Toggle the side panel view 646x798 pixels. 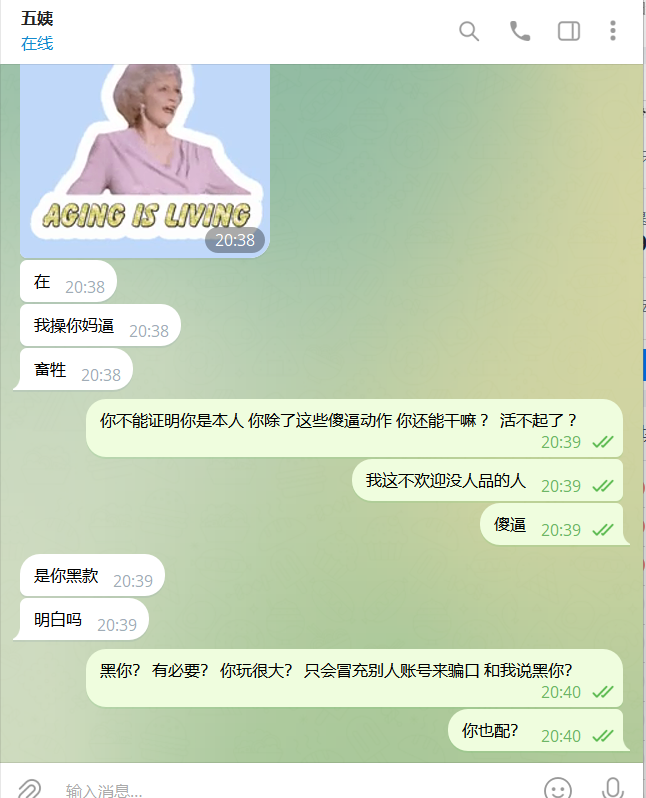pos(568,31)
